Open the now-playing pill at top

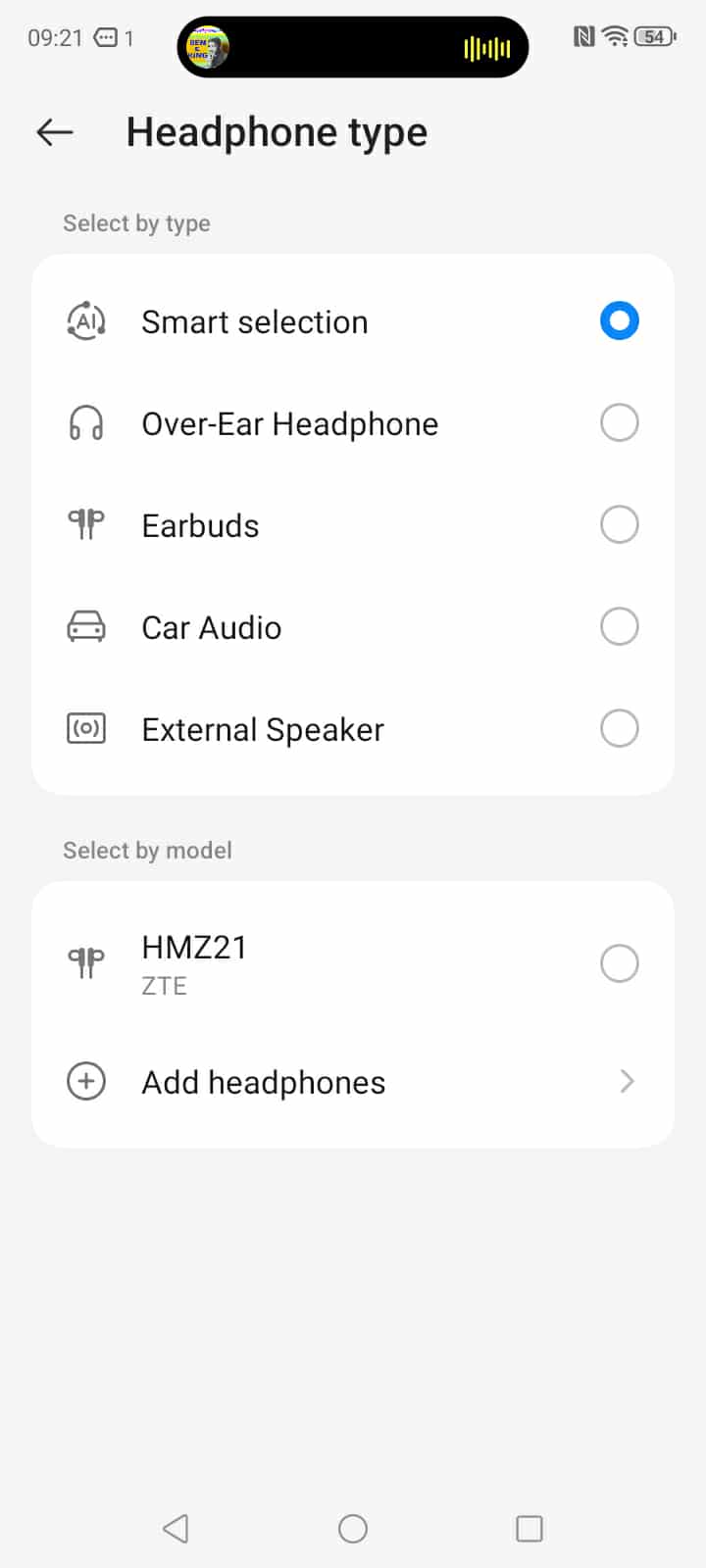tap(353, 47)
